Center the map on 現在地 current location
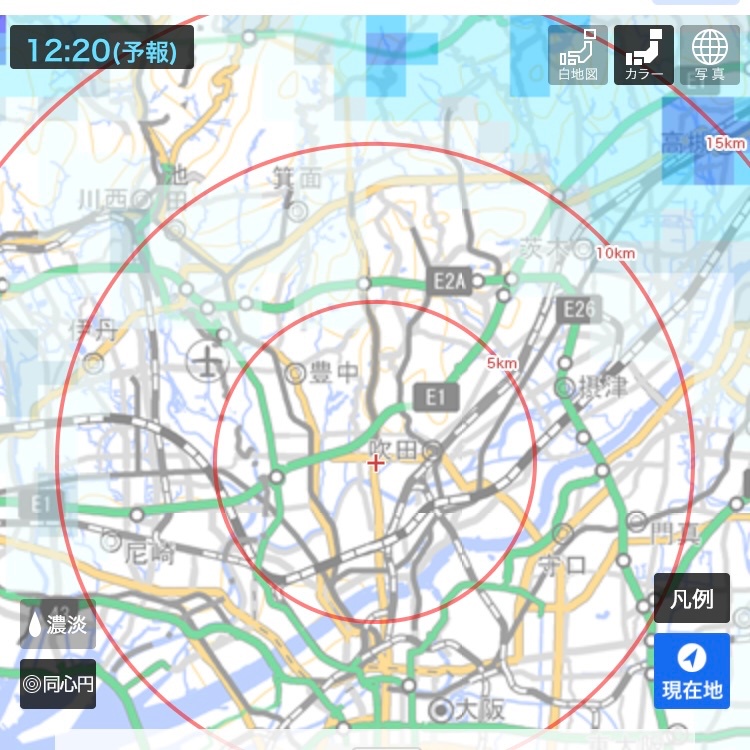This screenshot has width=750, height=750. 692,670
